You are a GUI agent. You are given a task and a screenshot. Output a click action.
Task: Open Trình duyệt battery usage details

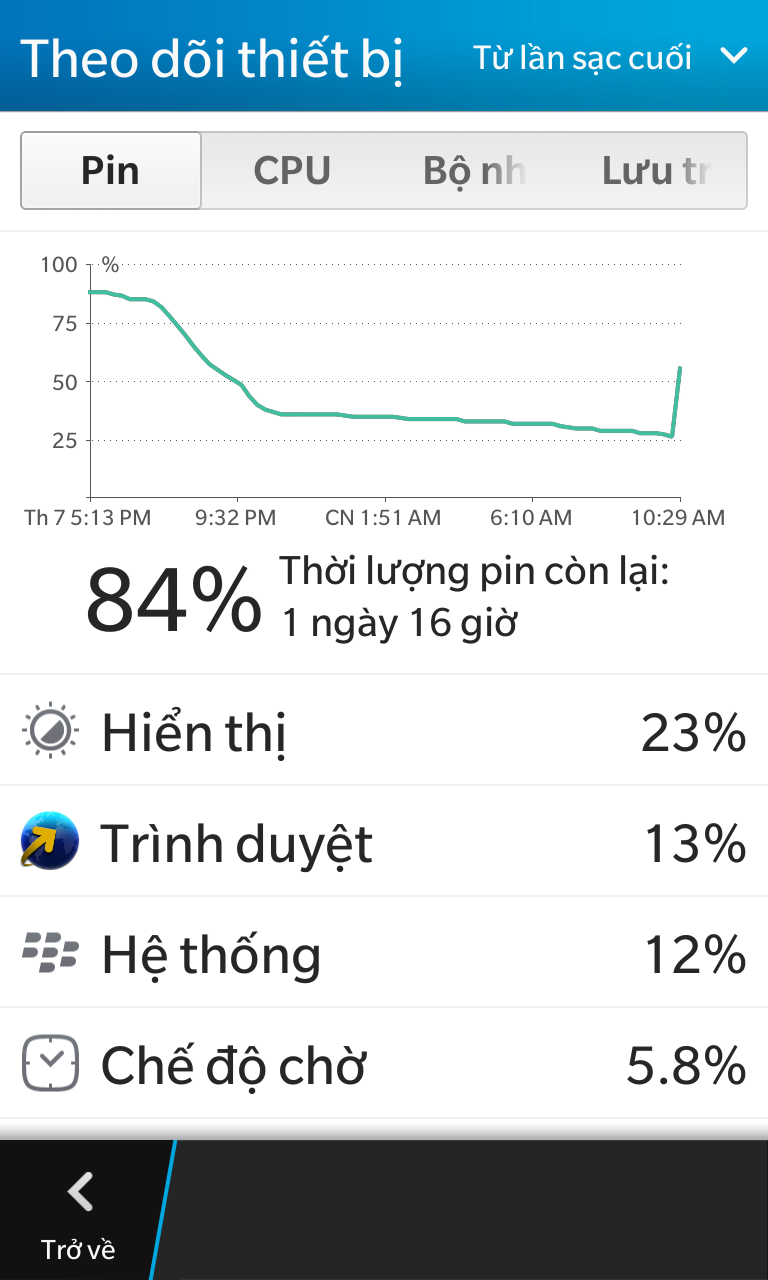(384, 841)
